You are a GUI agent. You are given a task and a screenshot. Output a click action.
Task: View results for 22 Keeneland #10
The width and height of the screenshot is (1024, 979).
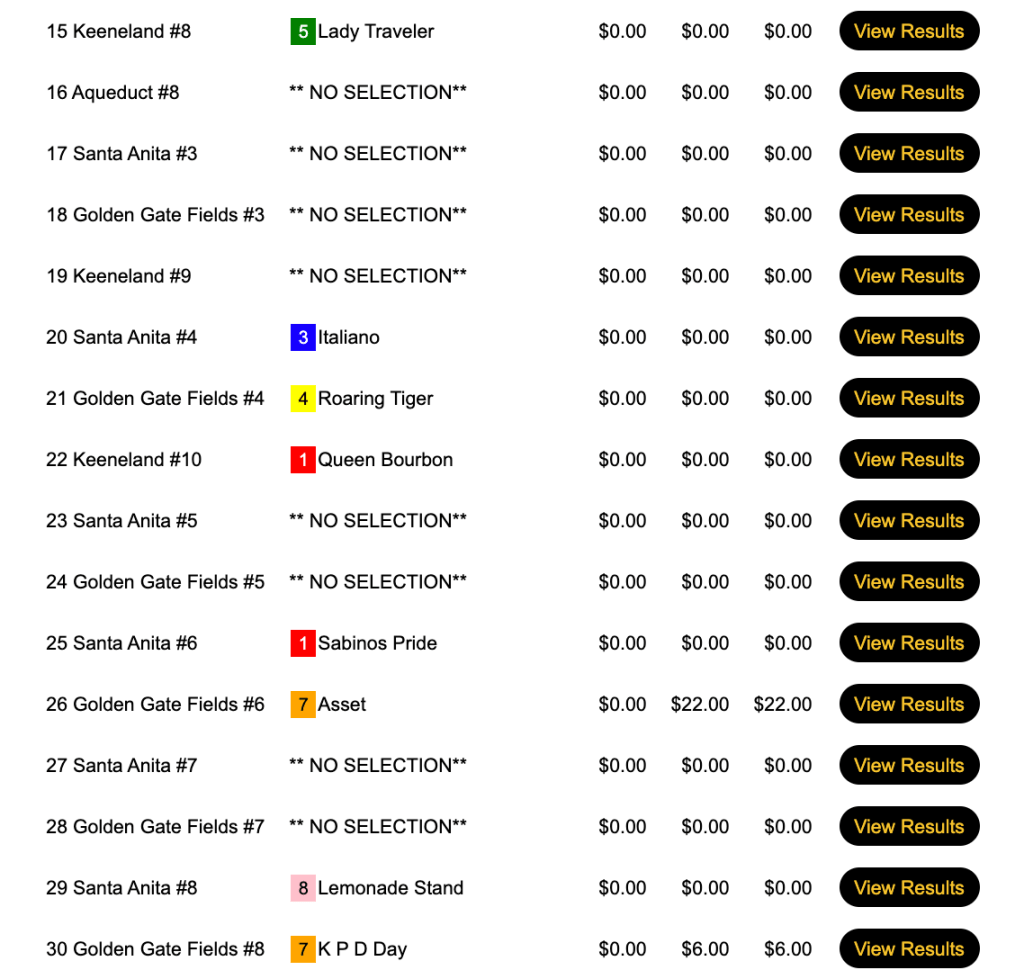click(908, 459)
